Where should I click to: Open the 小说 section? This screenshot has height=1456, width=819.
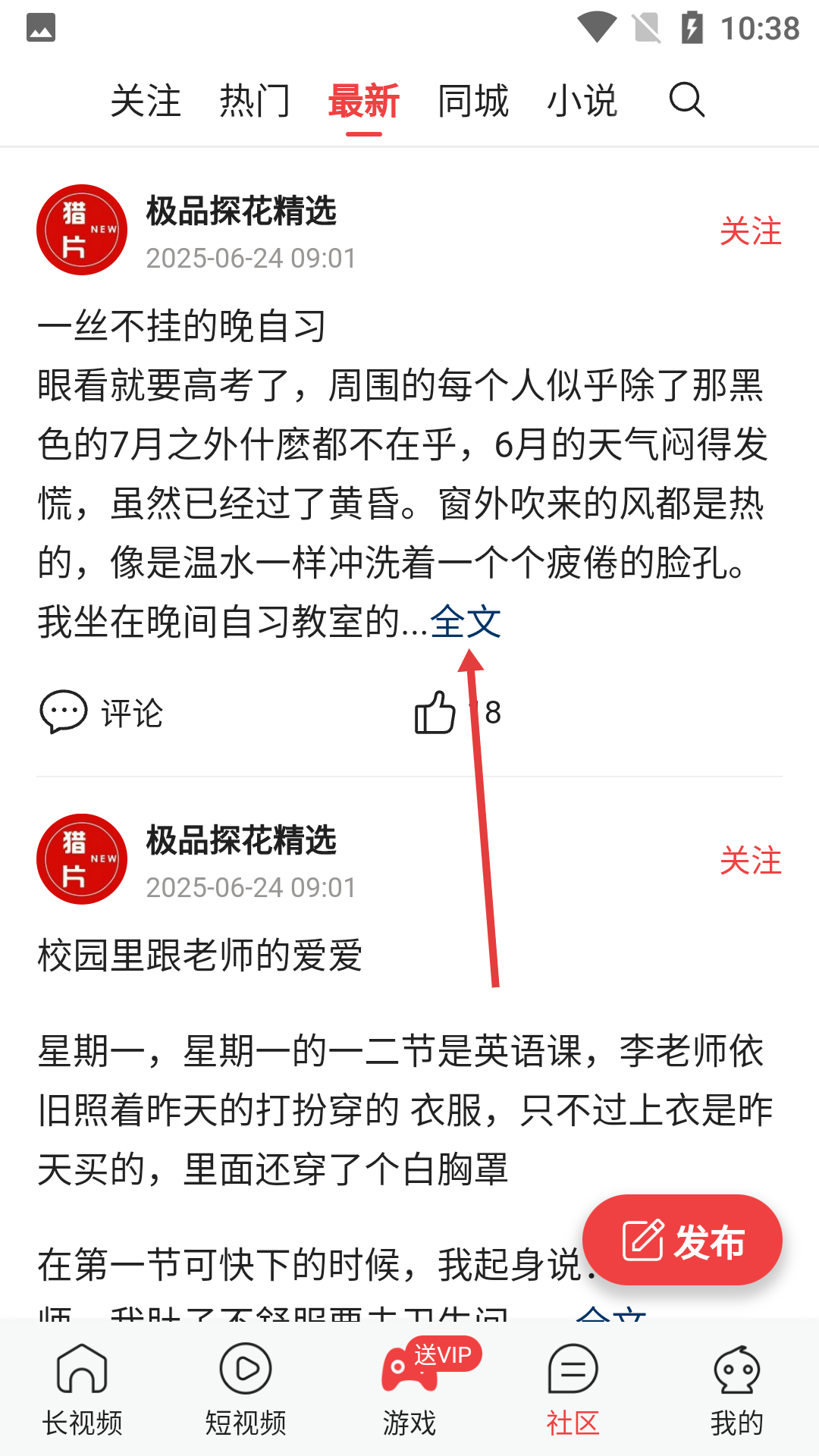coord(582,101)
